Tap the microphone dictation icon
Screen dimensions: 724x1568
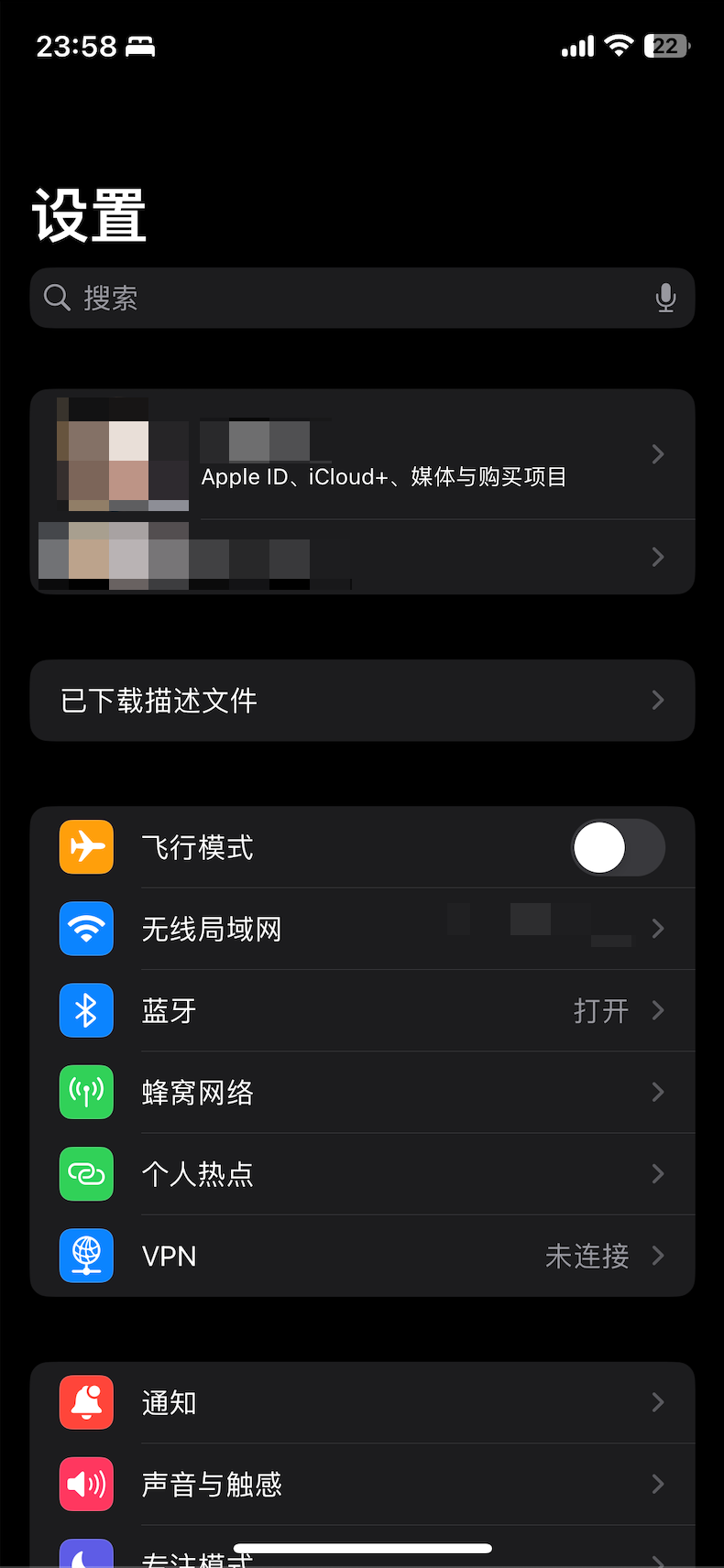click(665, 298)
